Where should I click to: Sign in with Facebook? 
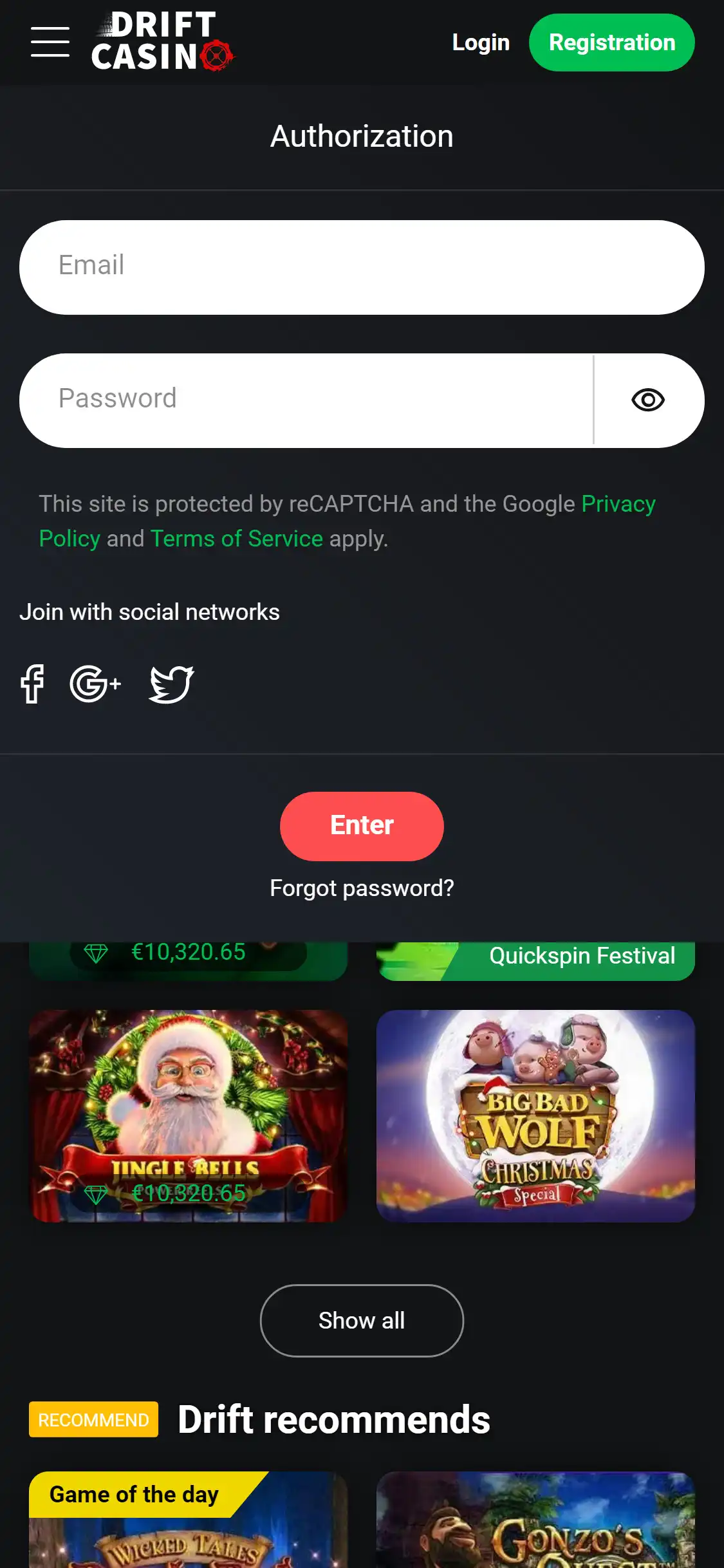32,684
